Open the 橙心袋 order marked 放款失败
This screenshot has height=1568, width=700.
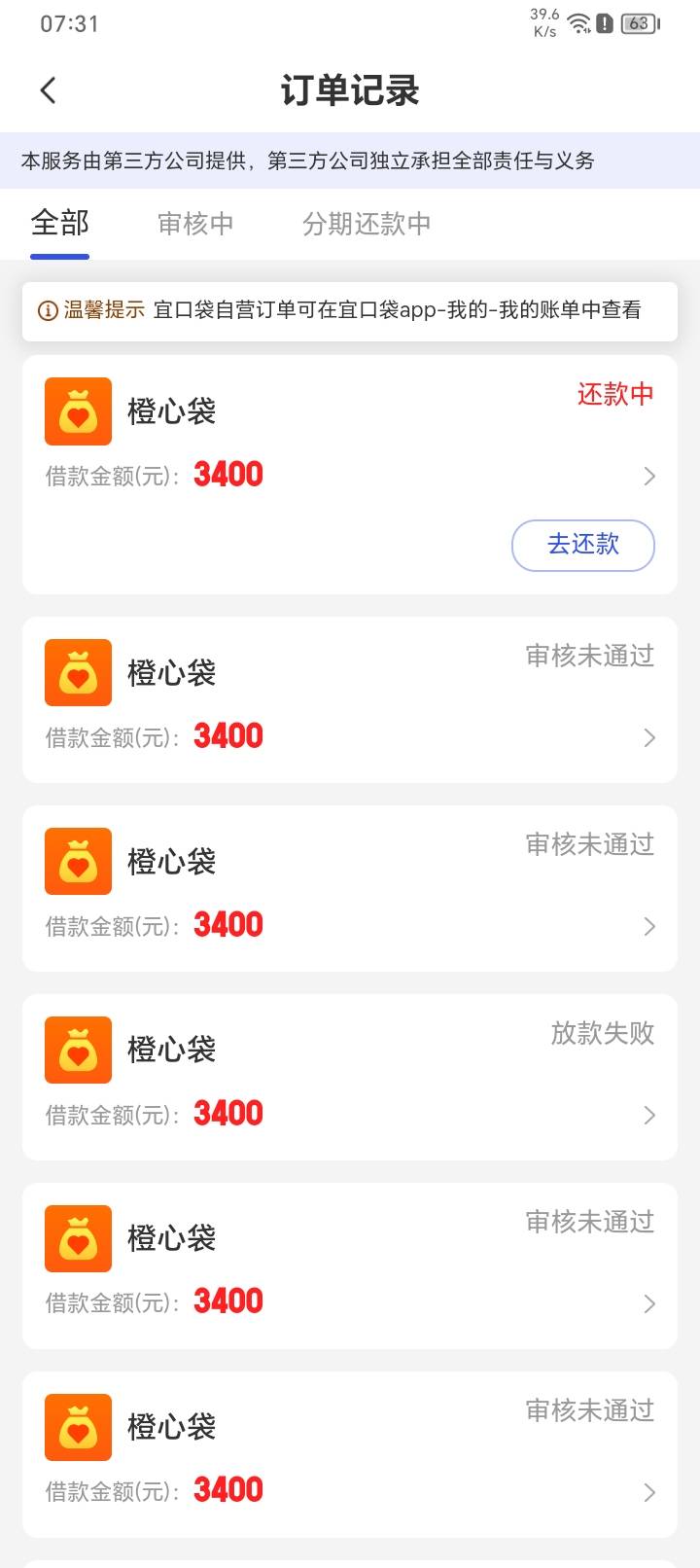(350, 1077)
